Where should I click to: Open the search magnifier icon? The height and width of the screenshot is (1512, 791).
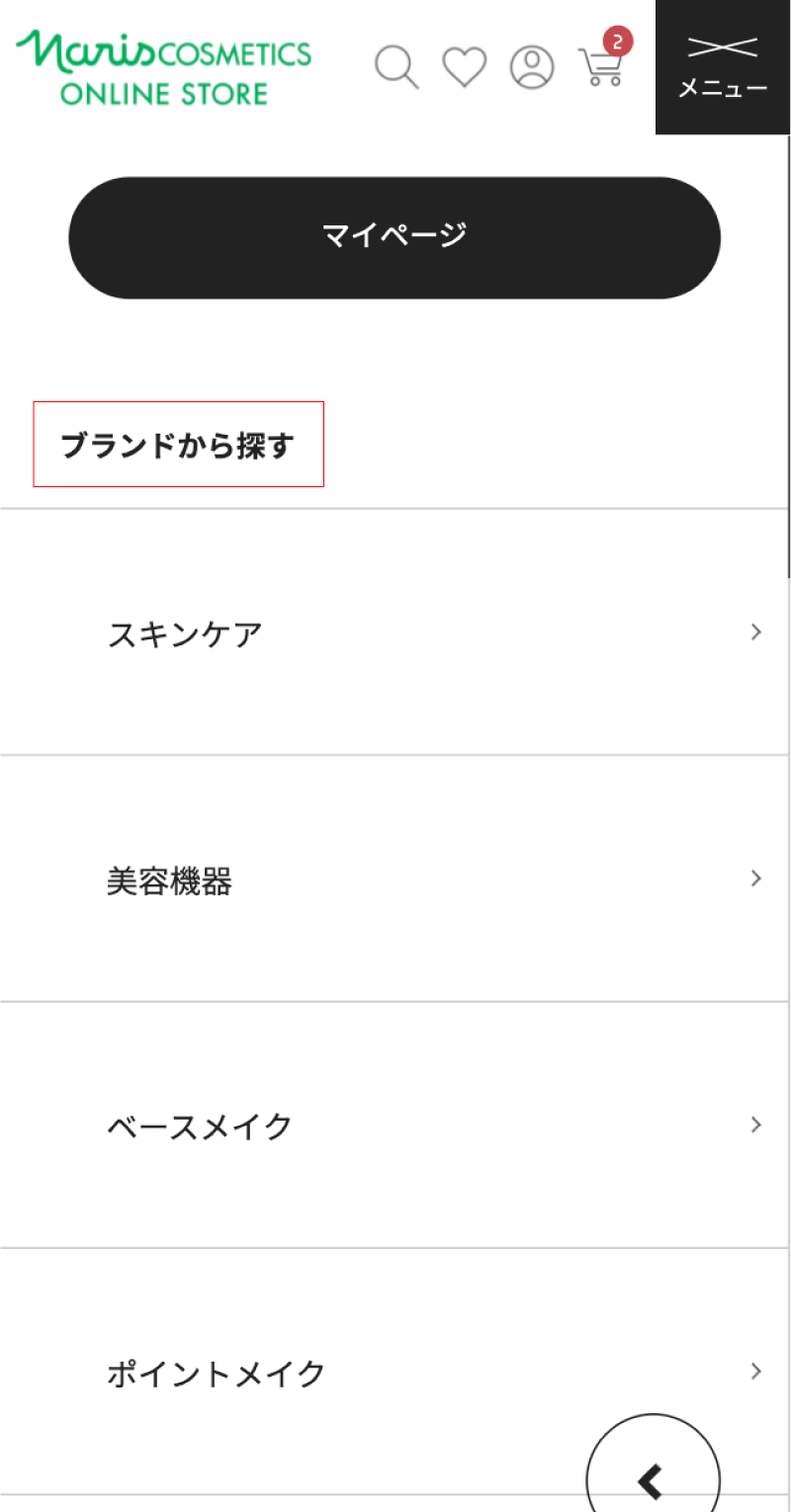point(397,67)
